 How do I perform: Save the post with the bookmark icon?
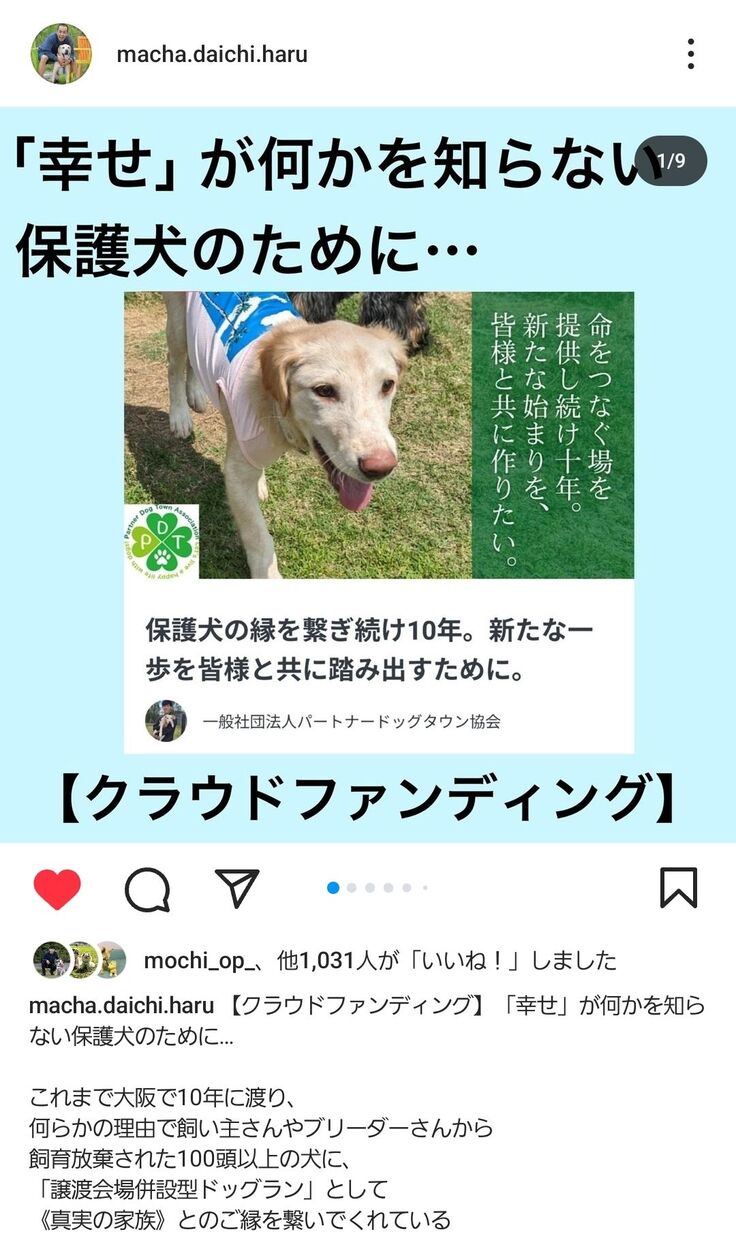point(678,888)
